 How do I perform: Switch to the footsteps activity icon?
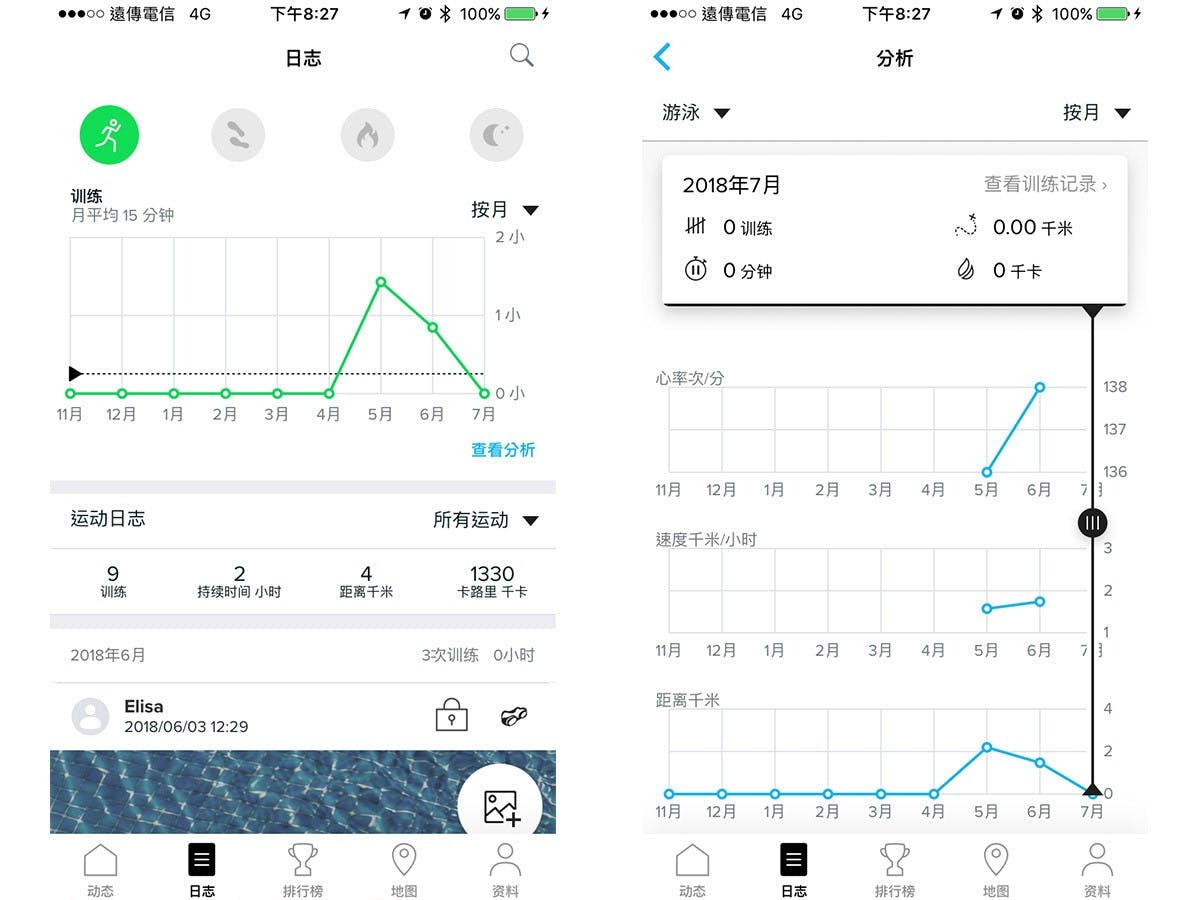tap(238, 134)
